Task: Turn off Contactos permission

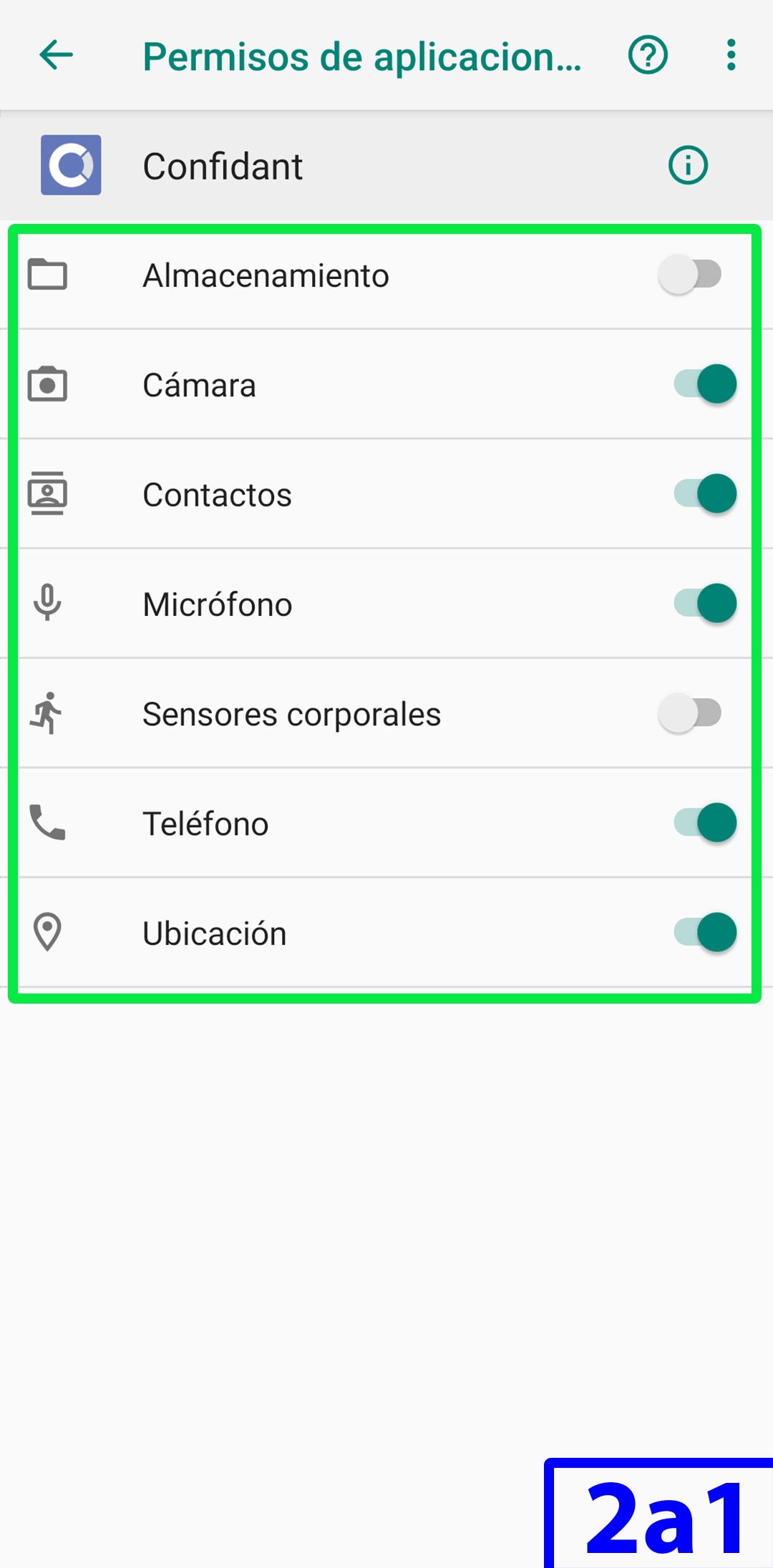Action: tap(706, 494)
